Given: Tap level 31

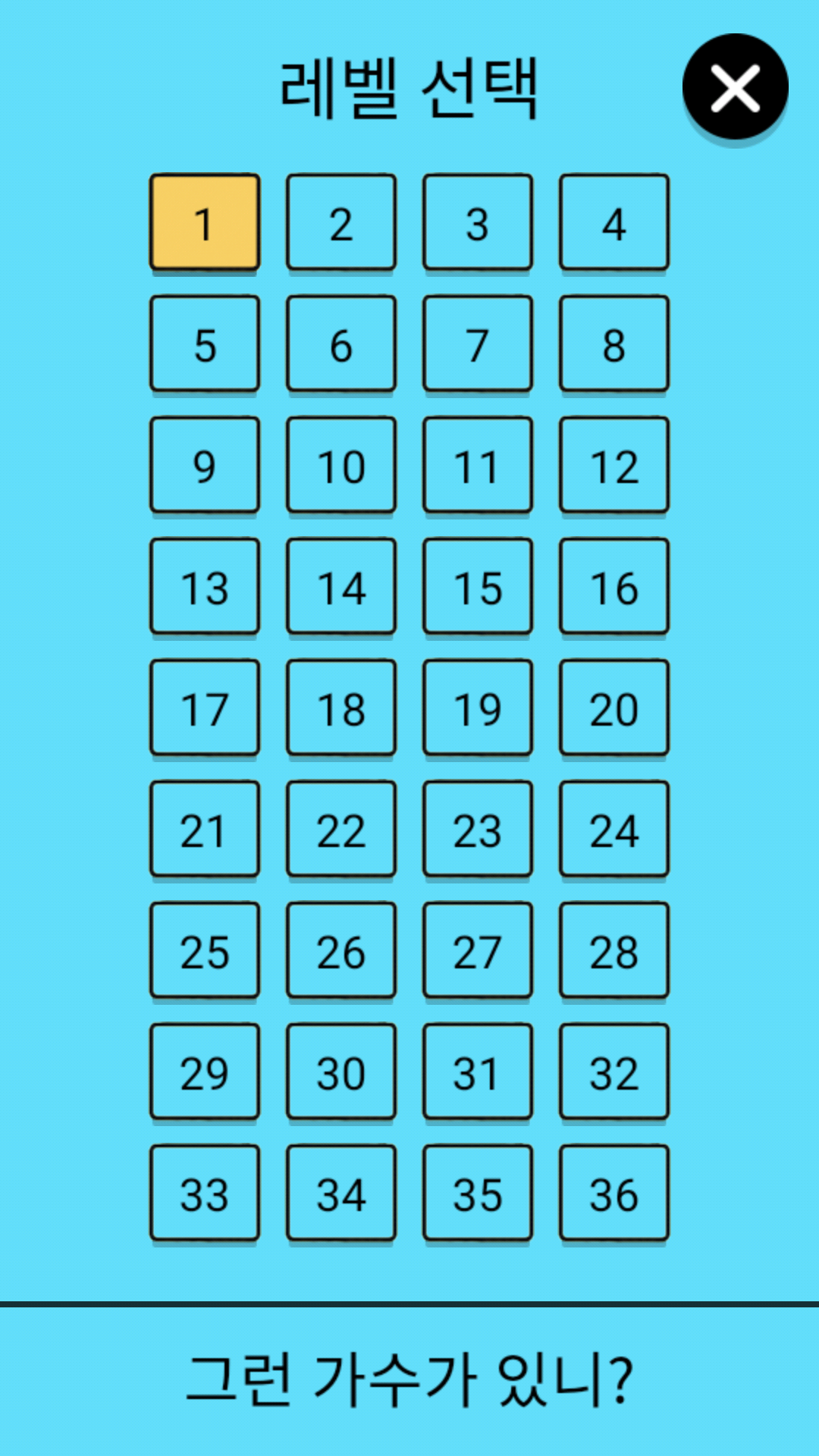Looking at the screenshot, I should [478, 1072].
